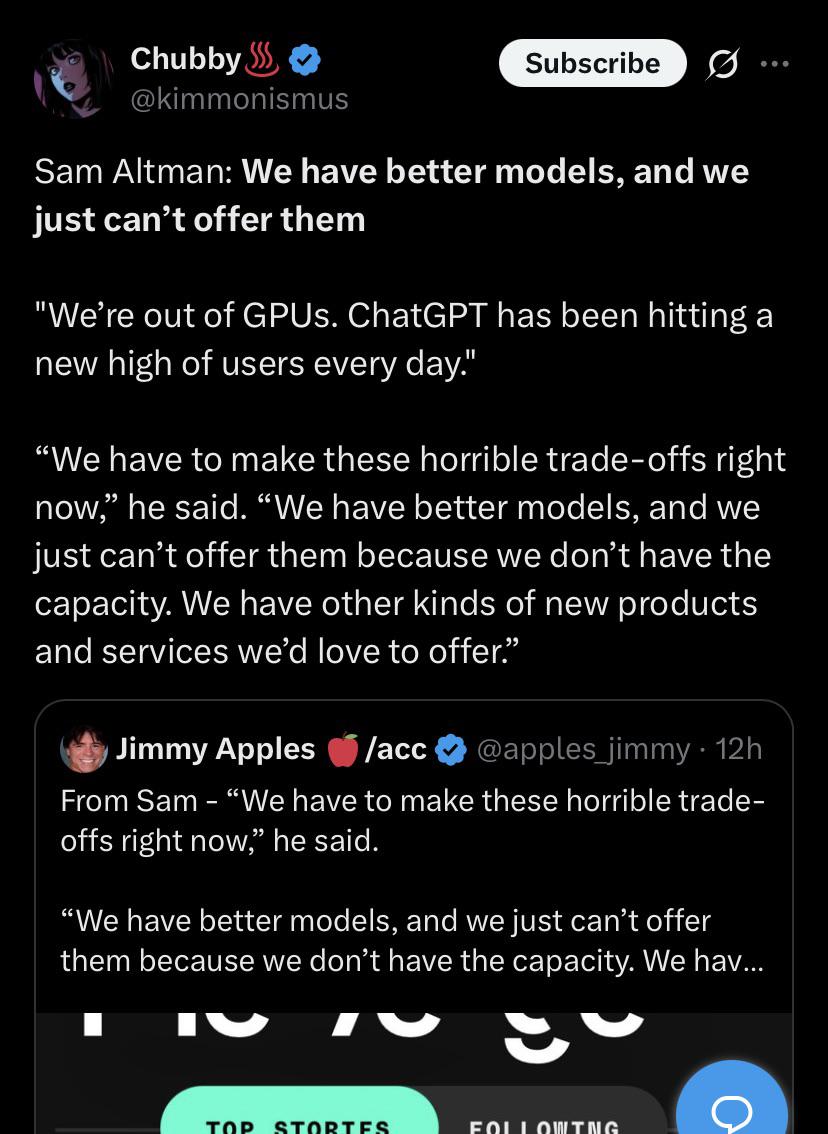
Task: Open the @kimmonismus handle
Action: (239, 99)
